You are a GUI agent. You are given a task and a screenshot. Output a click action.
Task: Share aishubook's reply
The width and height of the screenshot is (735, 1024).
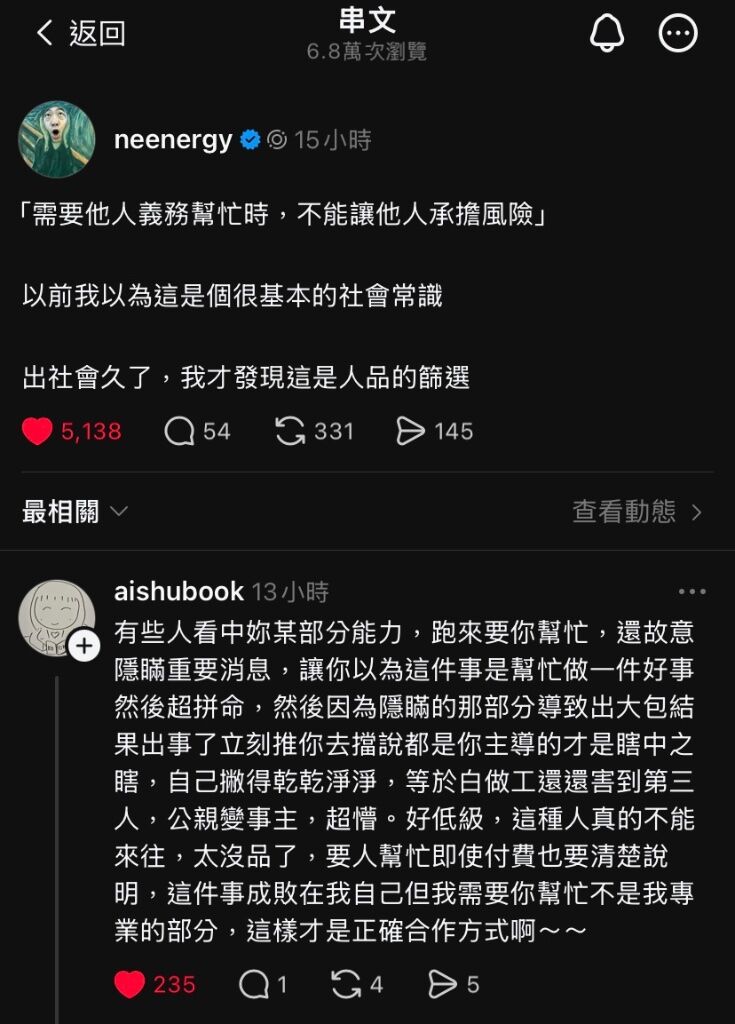click(x=442, y=985)
